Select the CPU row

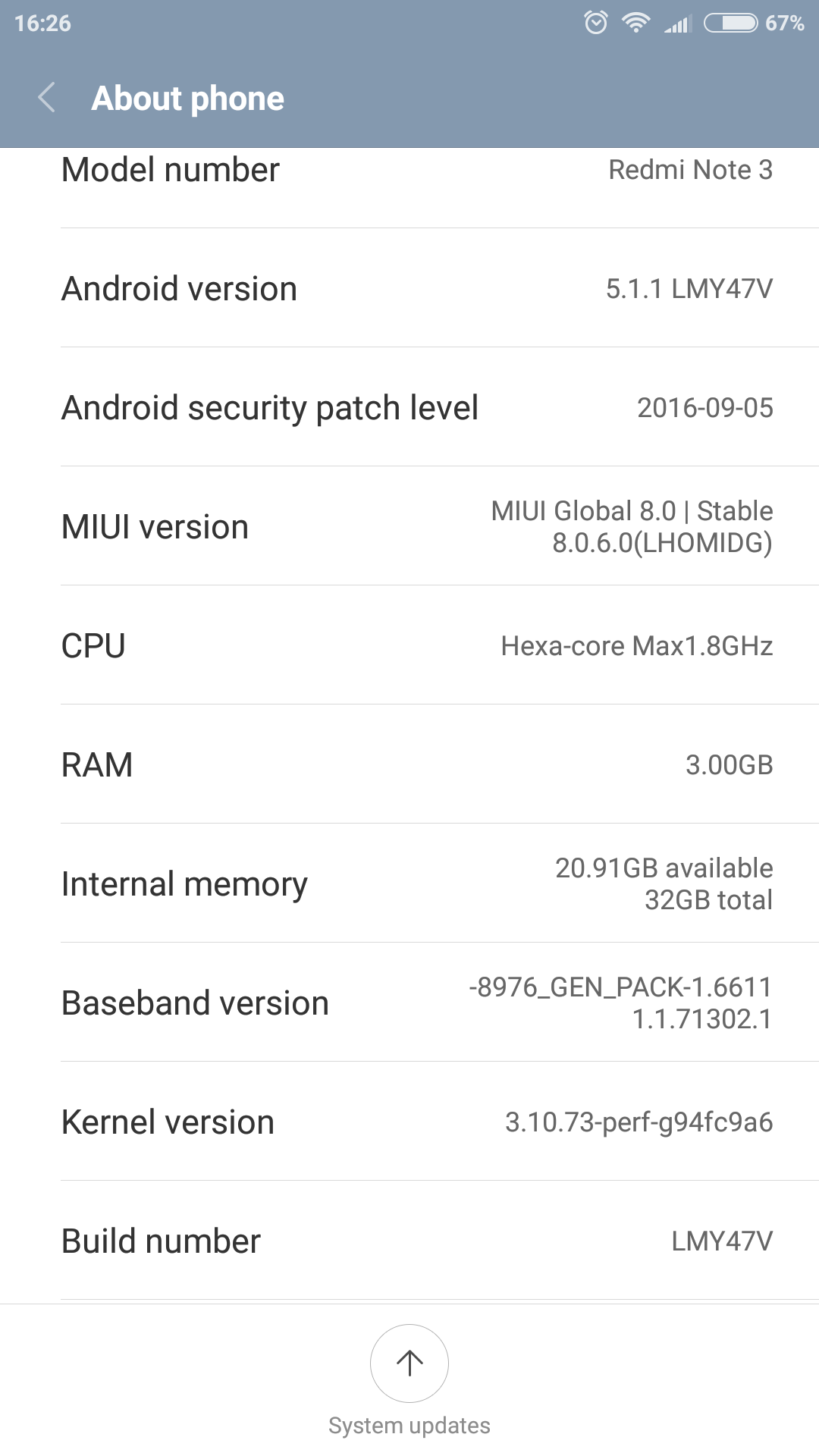(x=409, y=645)
